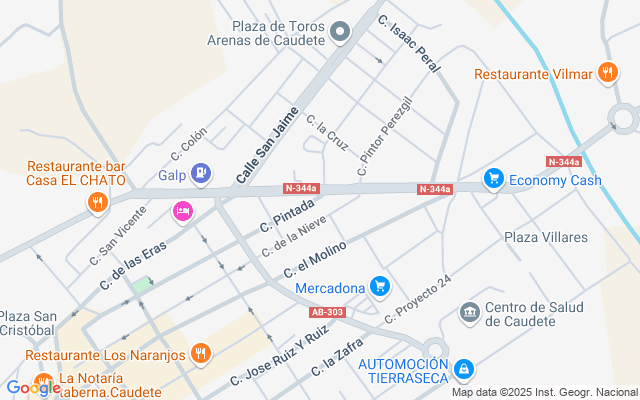This screenshot has width=640, height=400.
Task: Open Plaza de Toros Arenas de Caudete marker
Action: point(340,34)
